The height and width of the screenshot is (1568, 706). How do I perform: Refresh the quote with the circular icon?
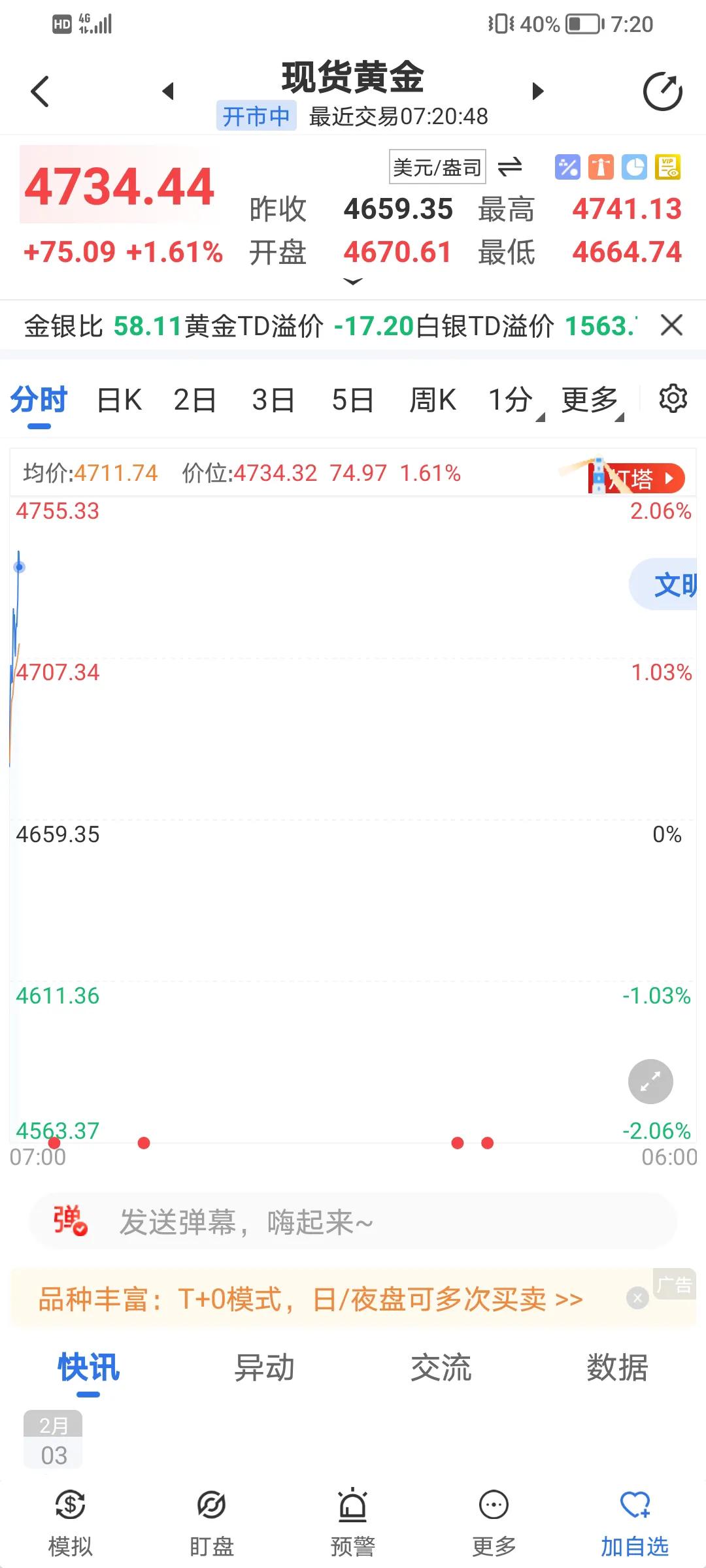(662, 91)
